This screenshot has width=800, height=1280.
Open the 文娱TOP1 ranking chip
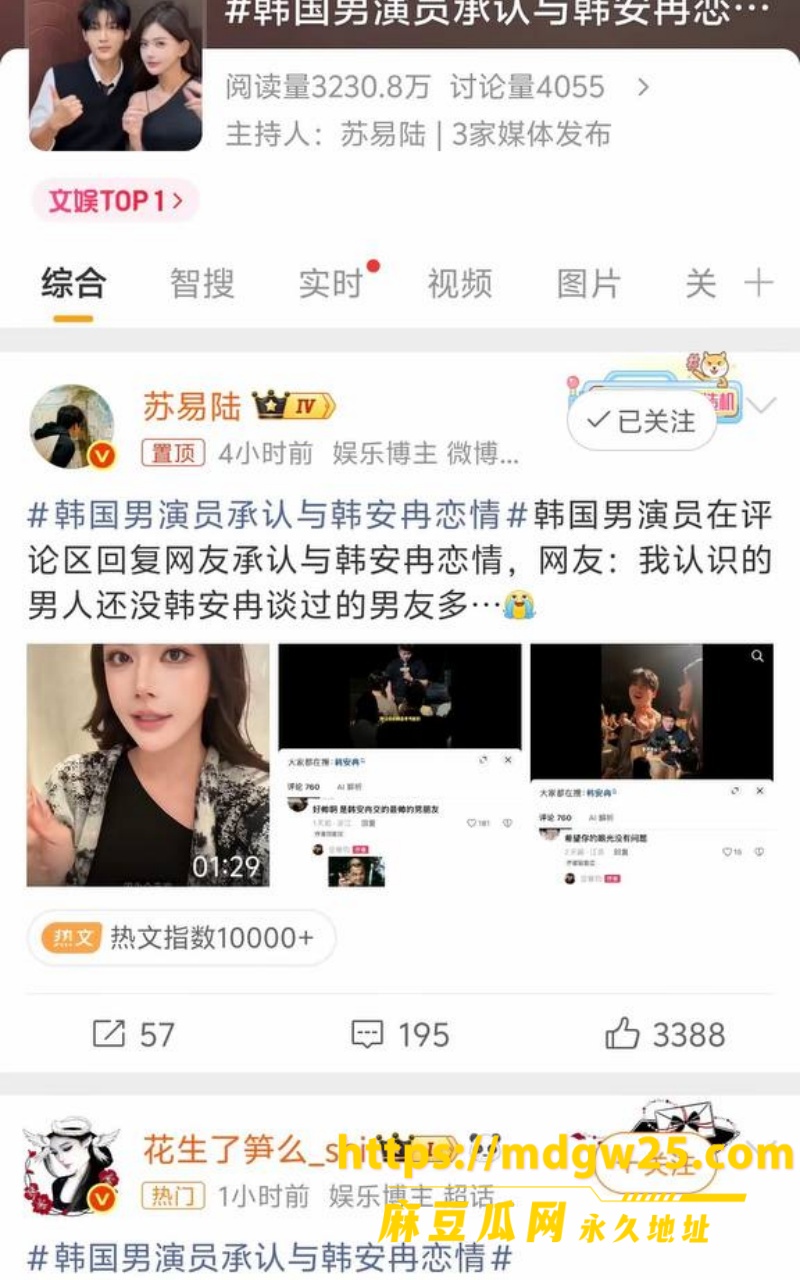click(115, 200)
